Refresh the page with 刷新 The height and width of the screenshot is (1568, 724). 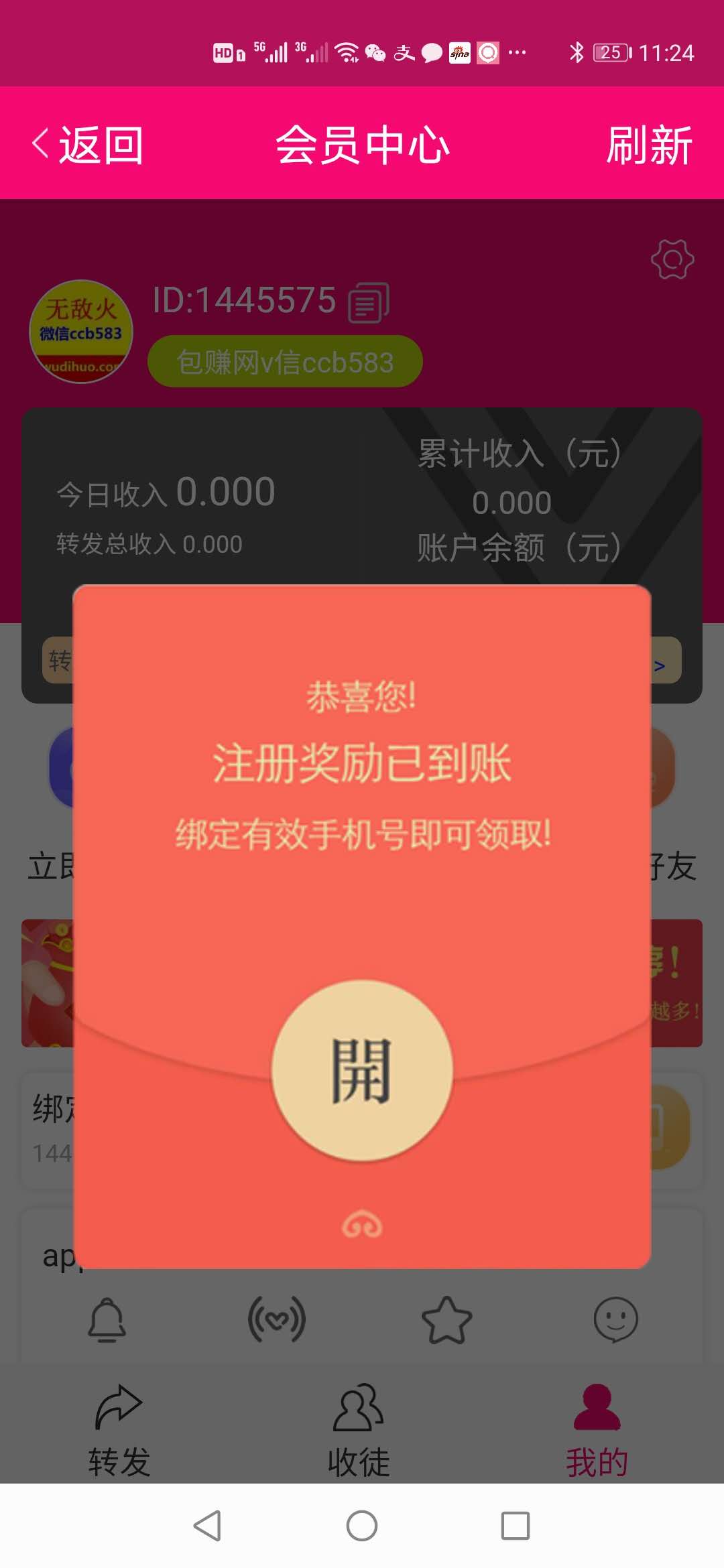648,145
